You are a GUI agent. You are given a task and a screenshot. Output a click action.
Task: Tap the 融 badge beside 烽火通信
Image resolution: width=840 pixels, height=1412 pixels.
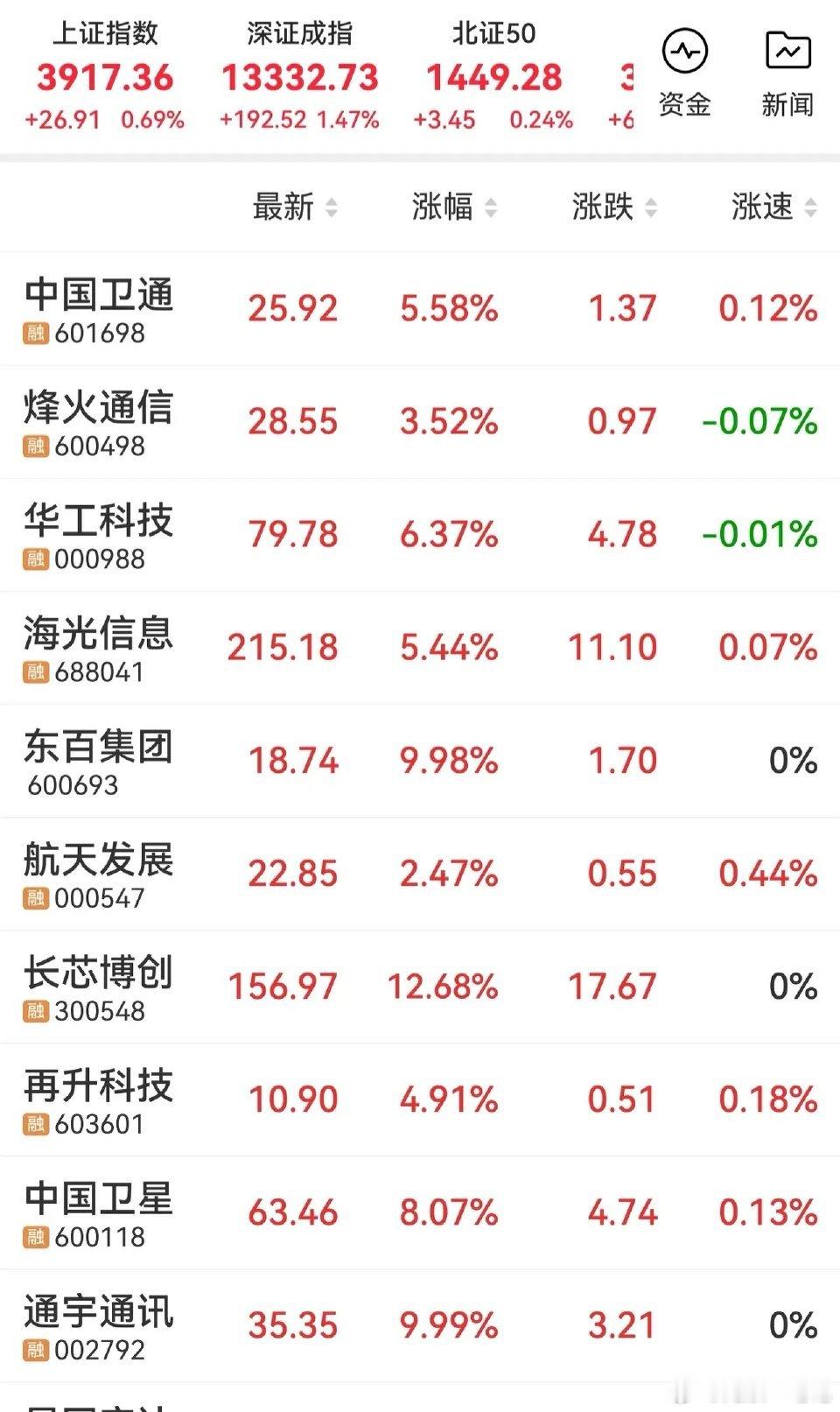coord(35,448)
